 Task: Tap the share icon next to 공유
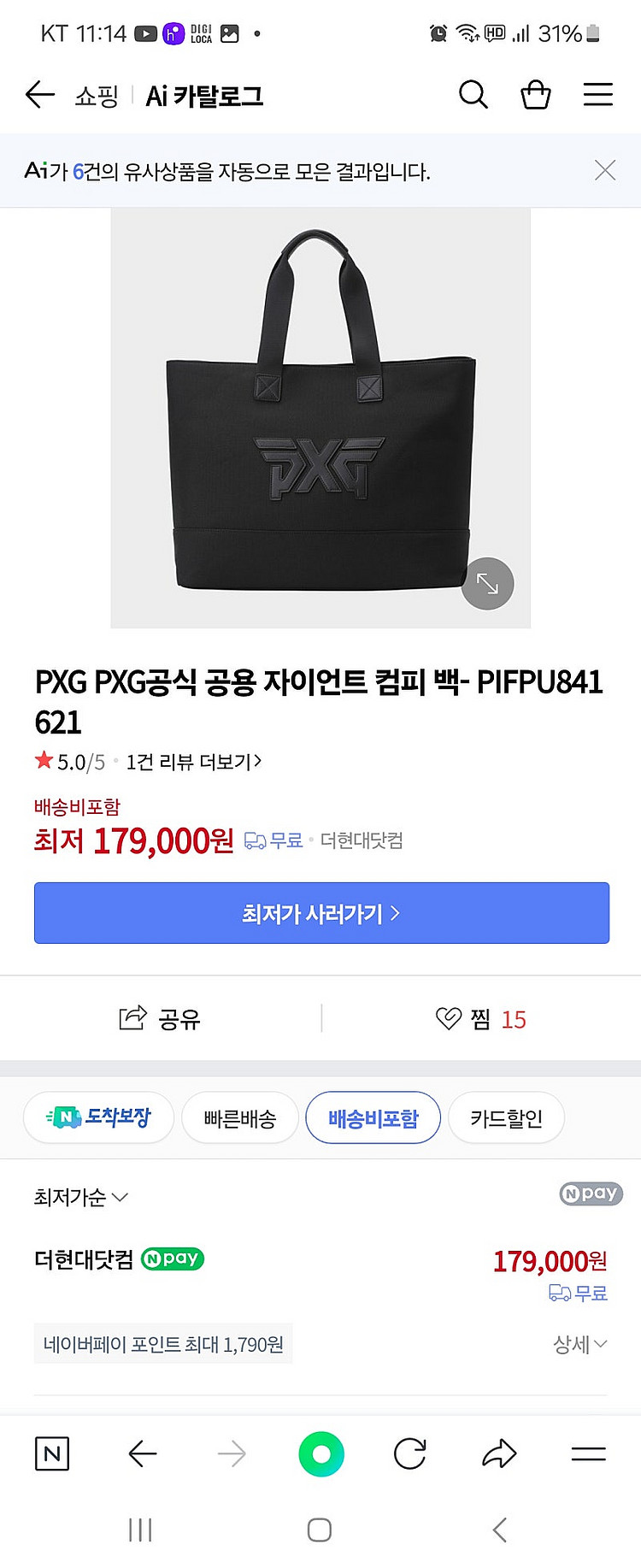coord(132,1017)
